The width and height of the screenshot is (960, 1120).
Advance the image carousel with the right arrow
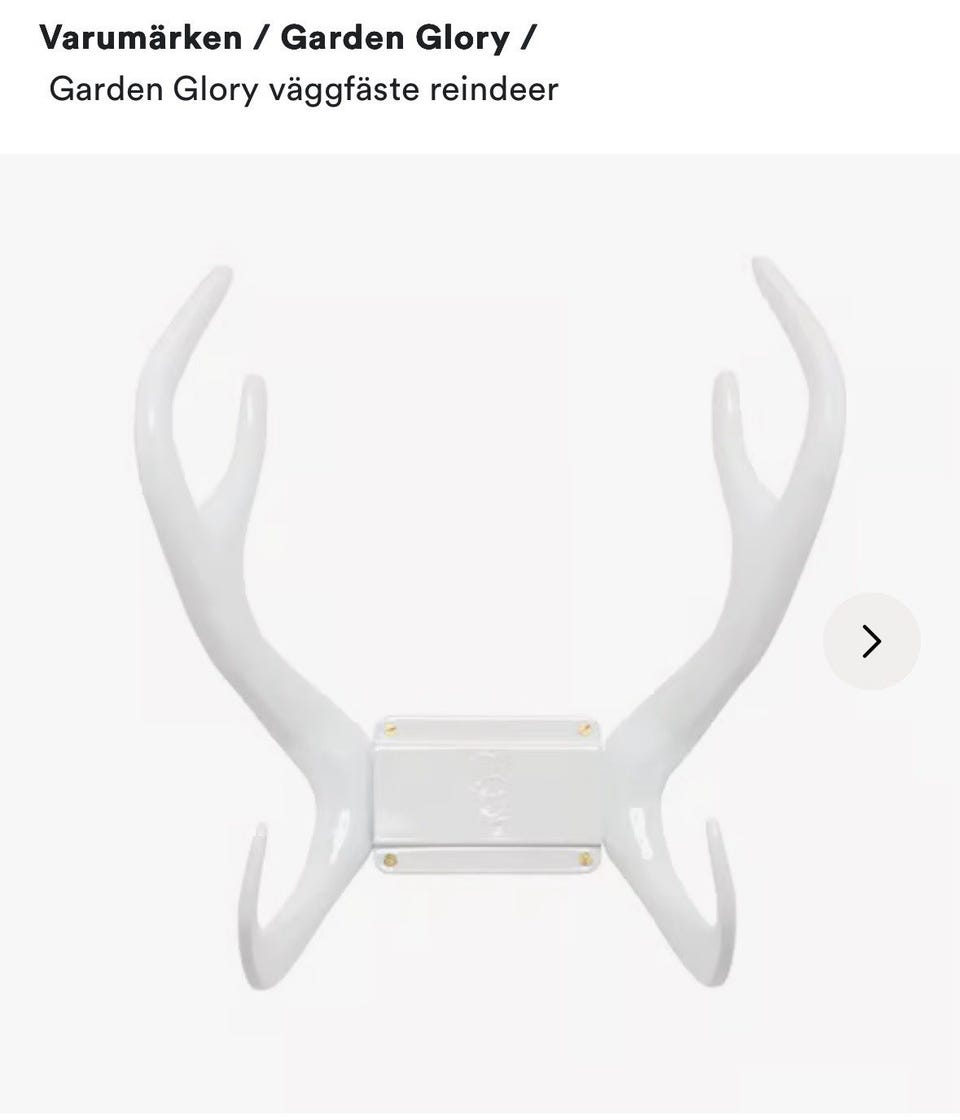click(x=872, y=642)
